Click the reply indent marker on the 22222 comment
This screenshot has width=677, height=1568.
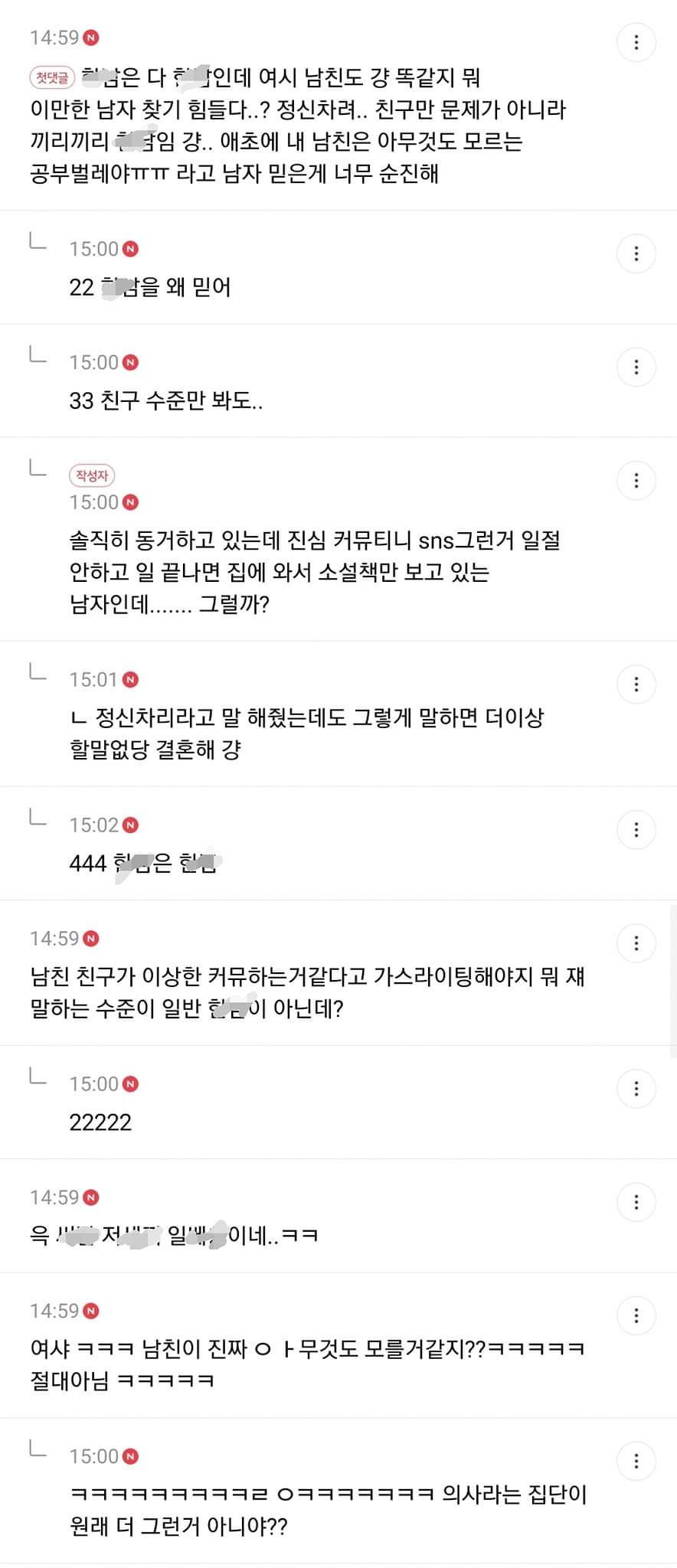click(x=37, y=1078)
